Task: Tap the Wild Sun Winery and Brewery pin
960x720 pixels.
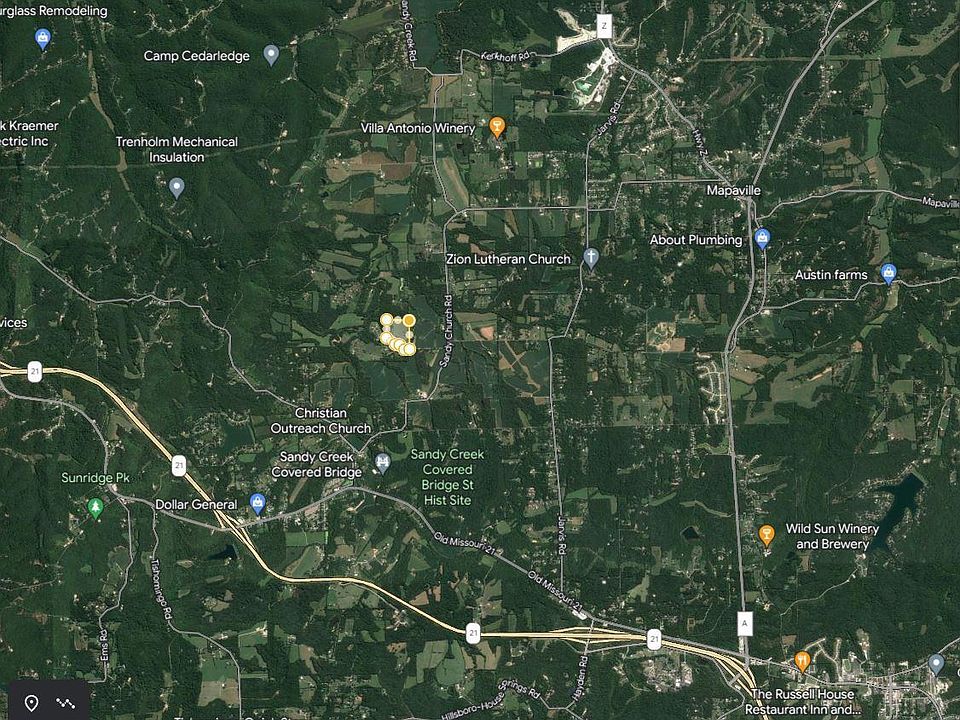Action: (766, 535)
